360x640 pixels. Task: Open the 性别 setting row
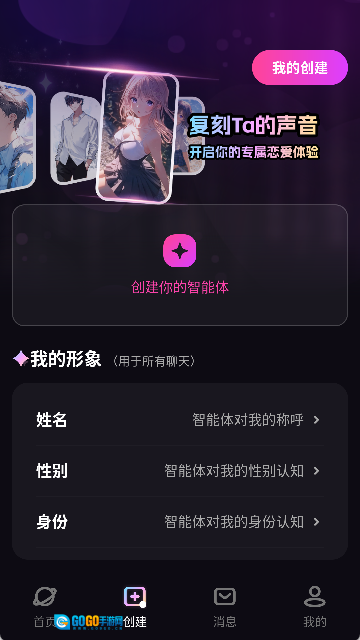tap(180, 471)
